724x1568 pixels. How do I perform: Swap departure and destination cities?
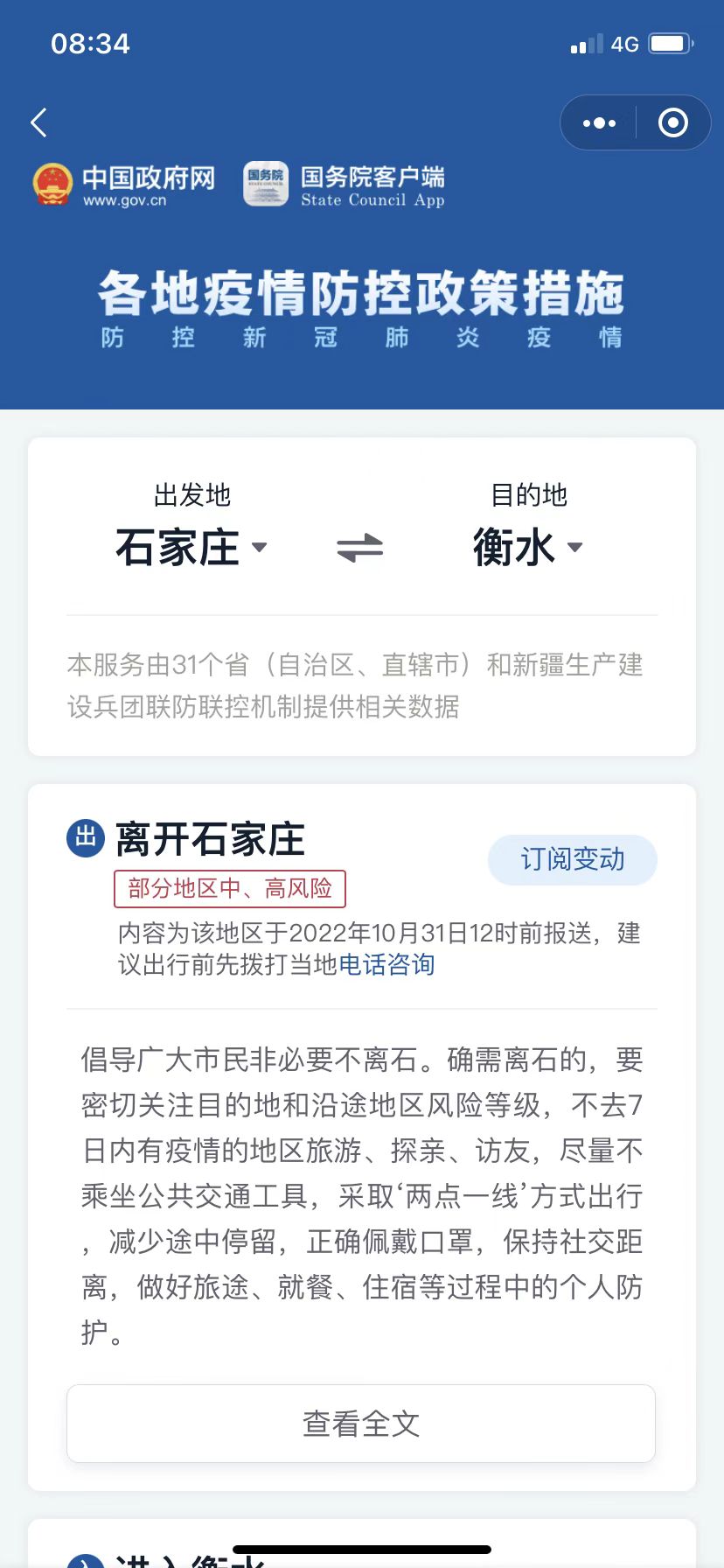pyautogui.click(x=360, y=548)
